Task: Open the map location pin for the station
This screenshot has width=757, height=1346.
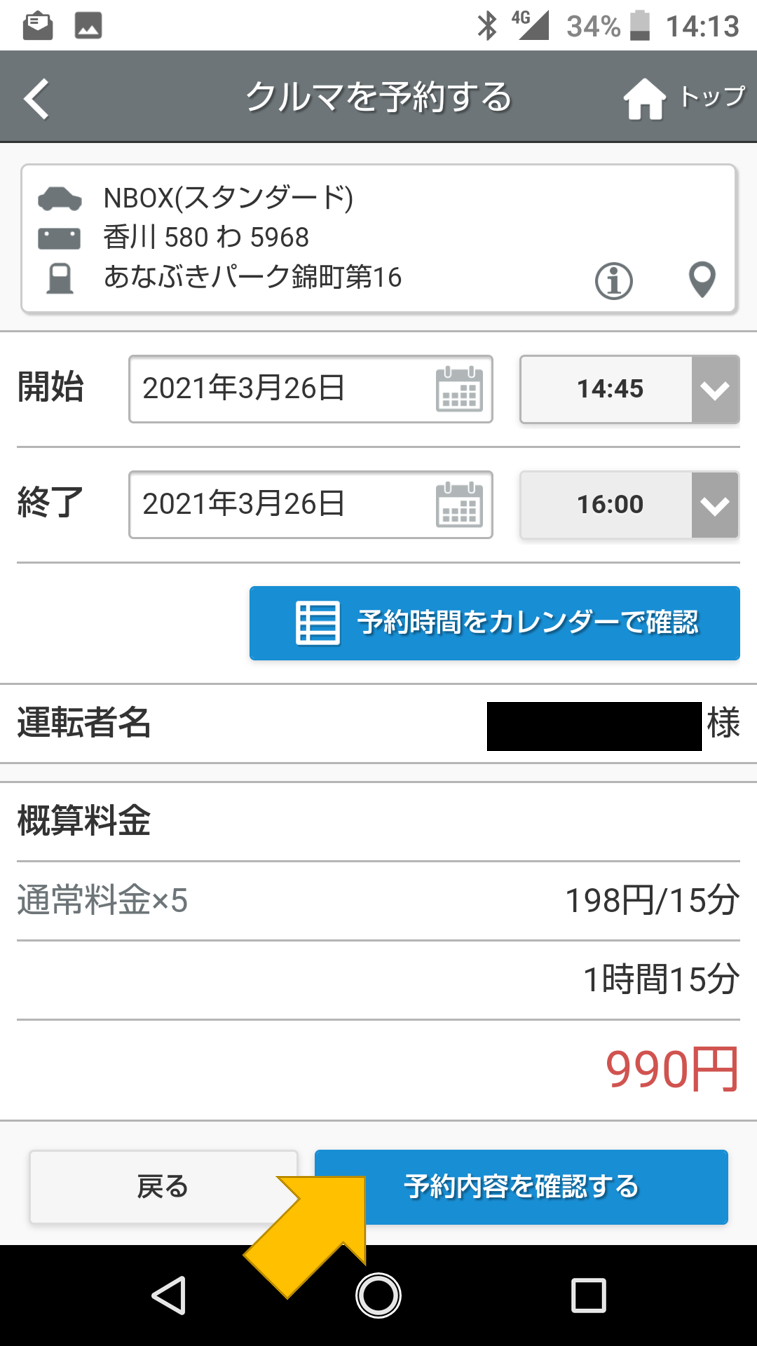Action: pos(703,280)
